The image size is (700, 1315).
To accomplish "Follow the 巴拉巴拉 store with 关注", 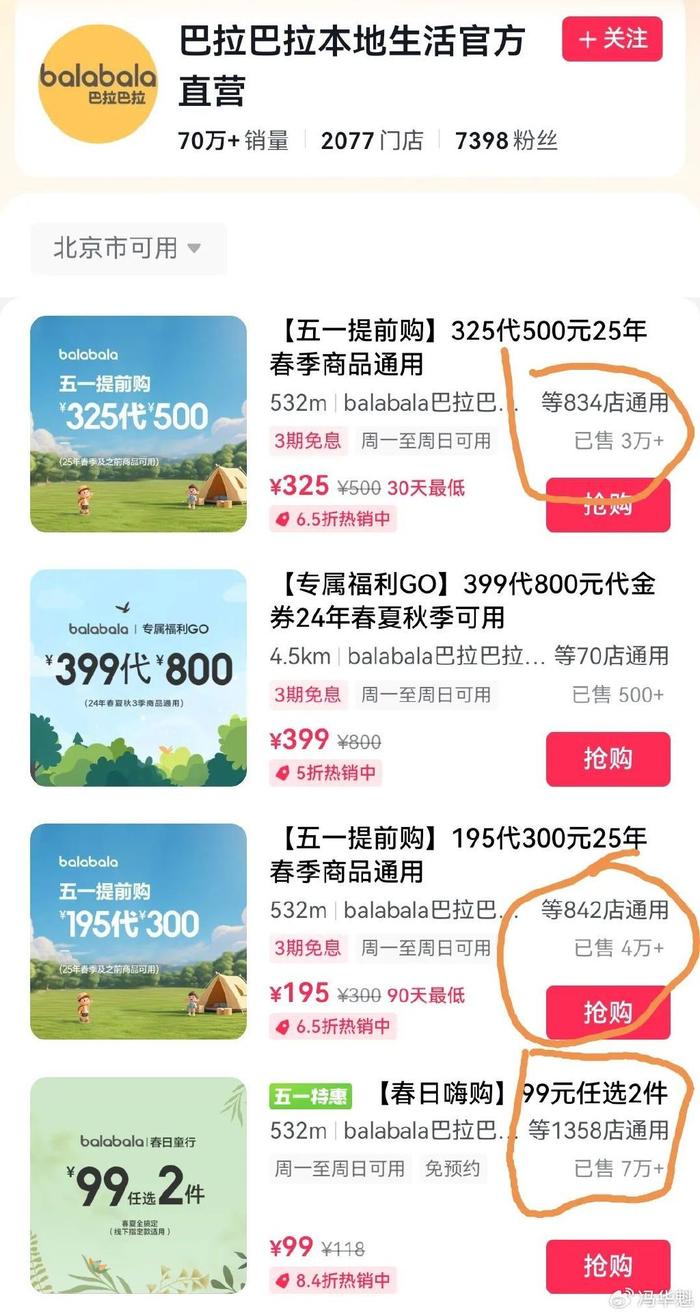I will [x=612, y=40].
